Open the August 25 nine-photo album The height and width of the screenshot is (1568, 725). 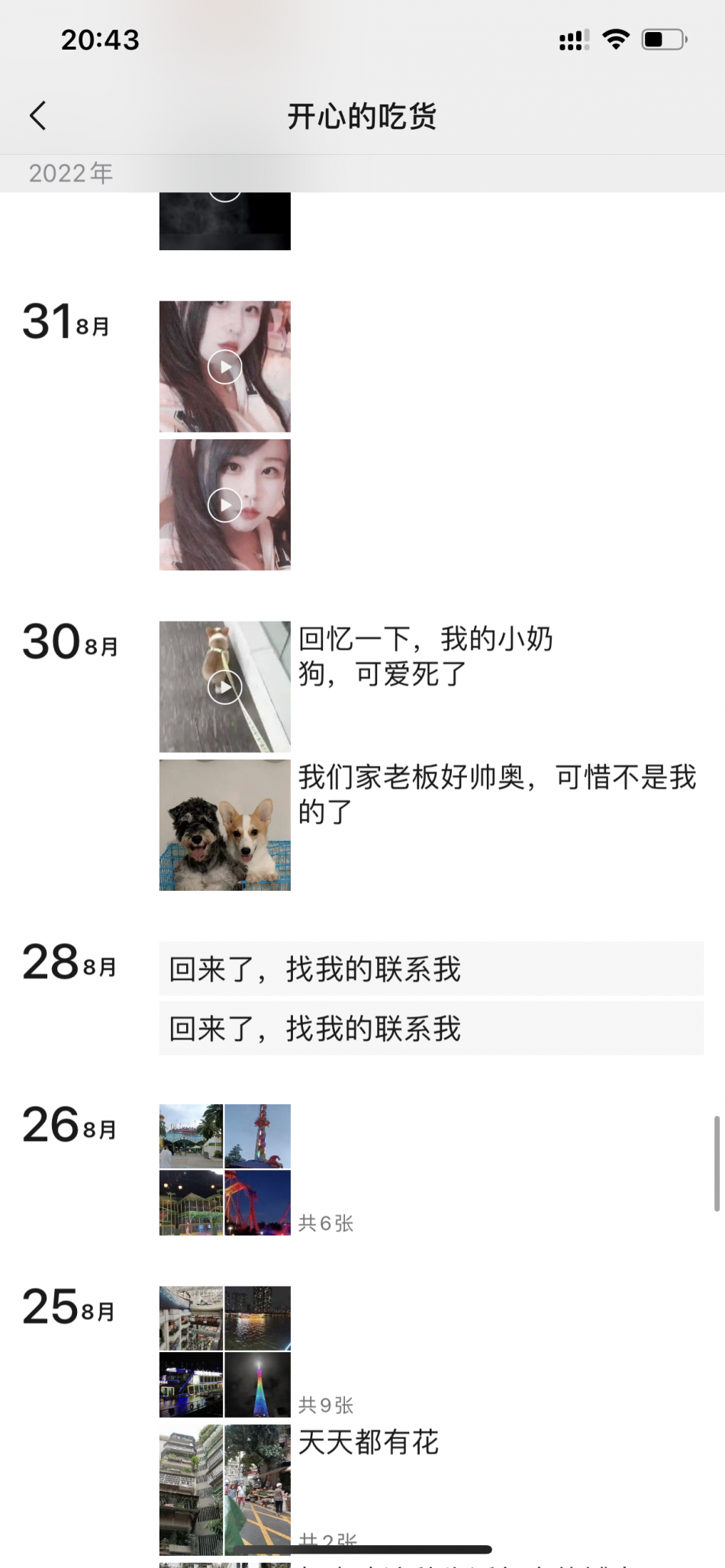[x=224, y=1351]
